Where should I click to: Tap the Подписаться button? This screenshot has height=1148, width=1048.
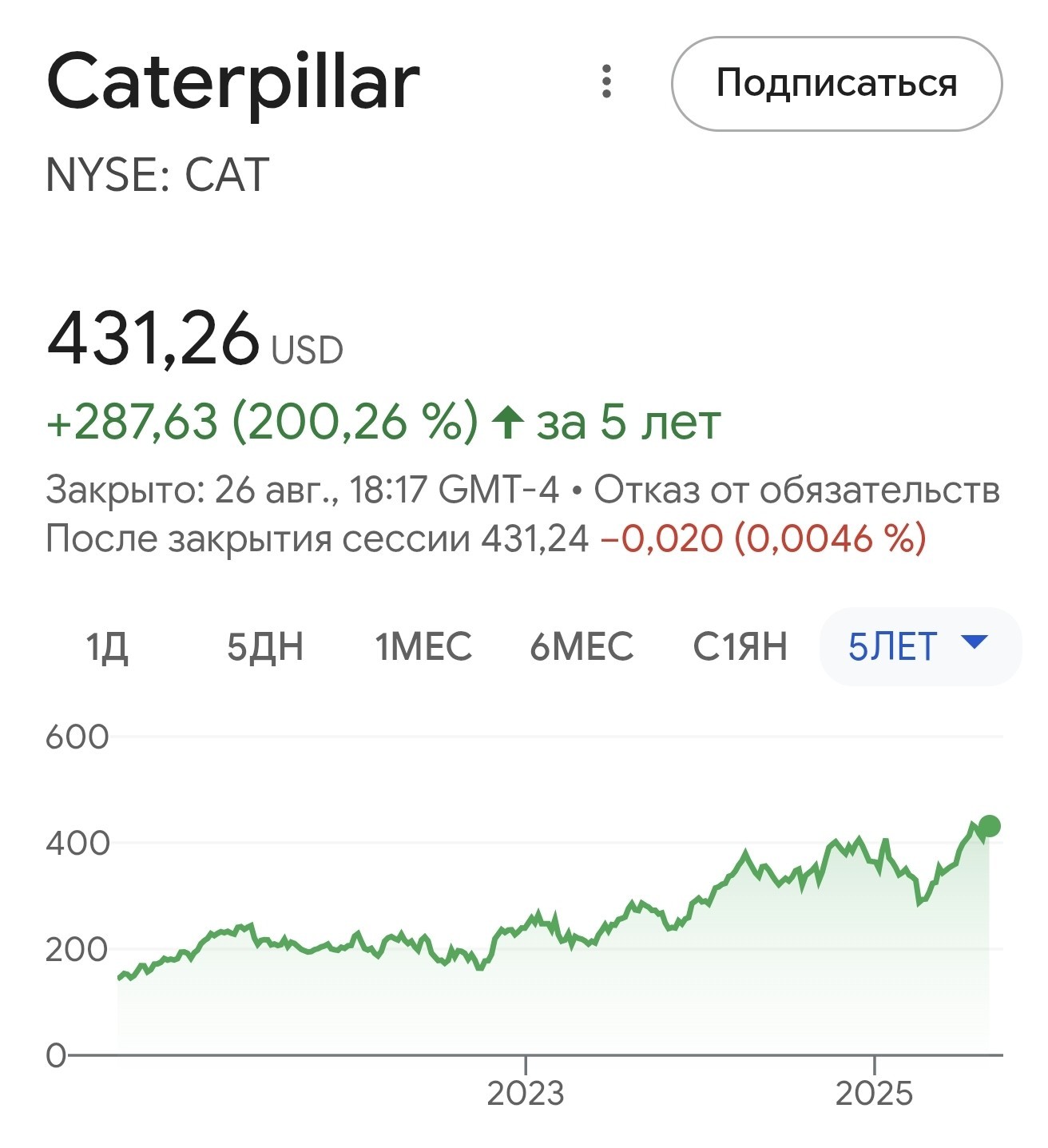pos(836,83)
